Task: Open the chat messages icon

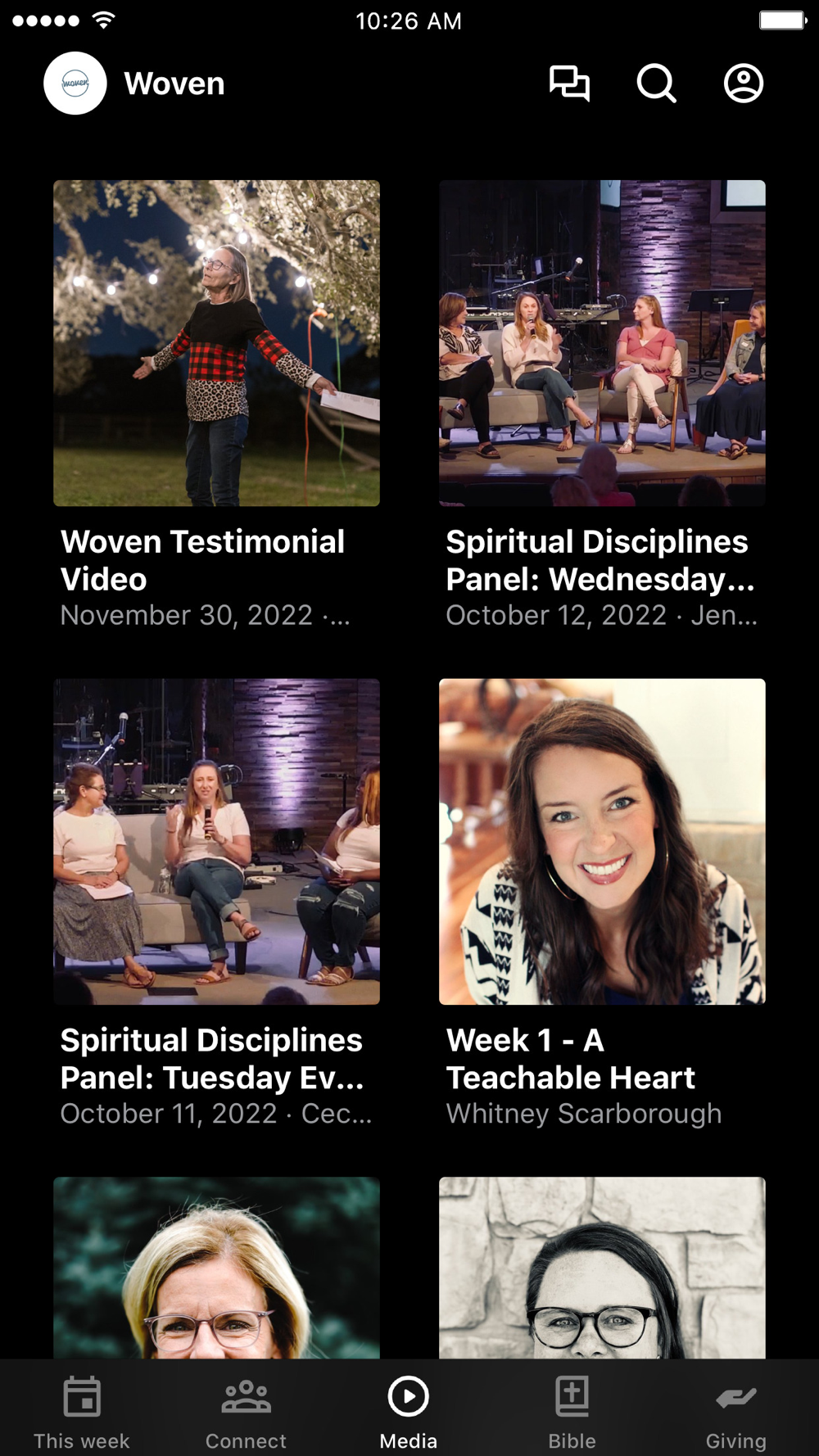Action: click(569, 84)
